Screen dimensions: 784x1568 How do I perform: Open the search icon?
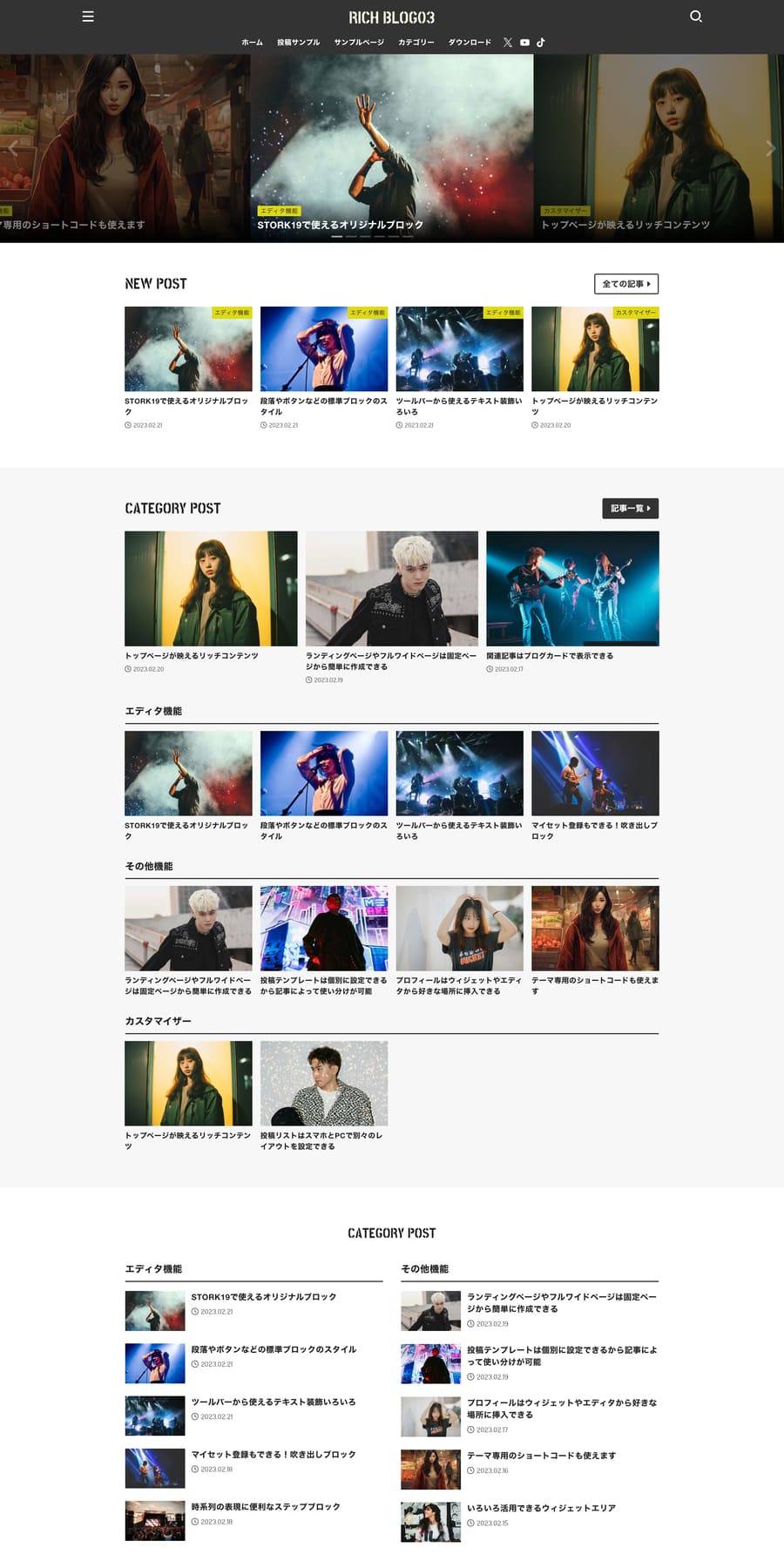(695, 17)
